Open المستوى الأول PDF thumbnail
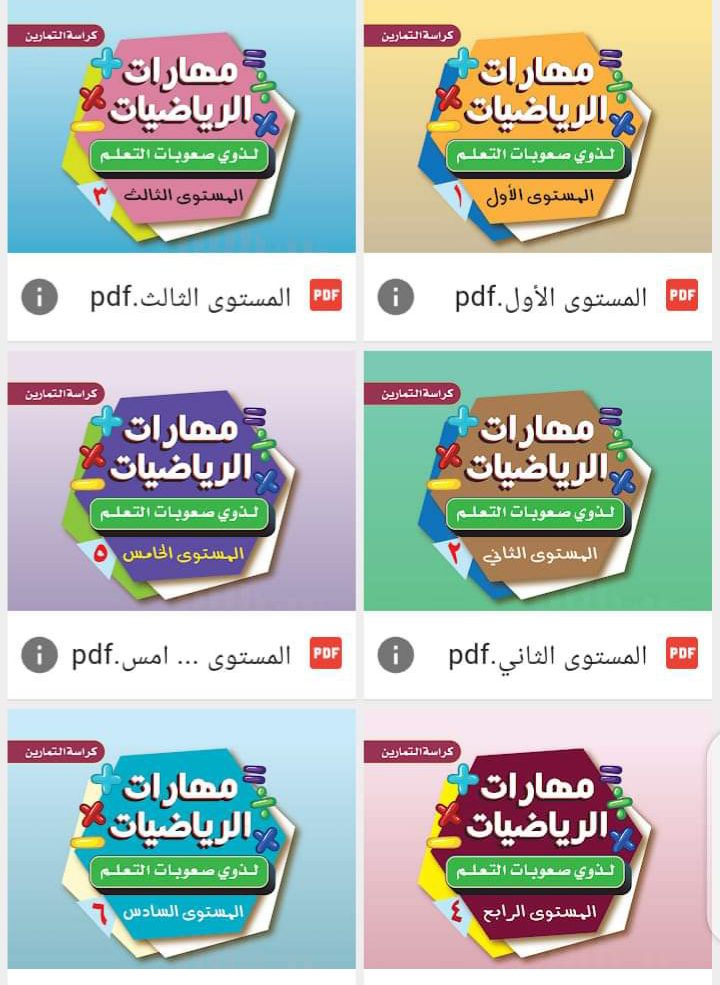The image size is (720, 985). (x=537, y=125)
